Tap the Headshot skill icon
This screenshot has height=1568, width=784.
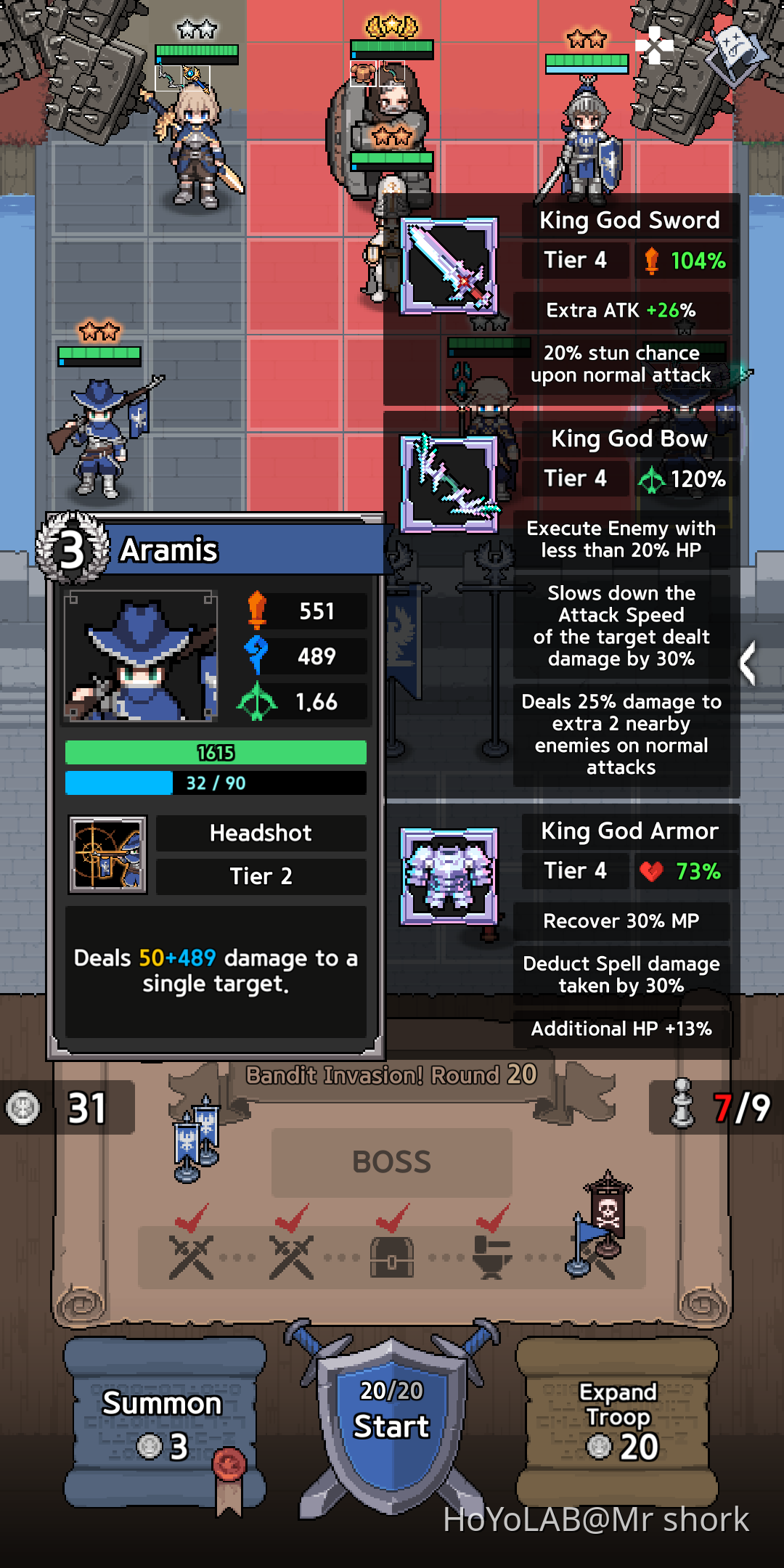point(107,854)
